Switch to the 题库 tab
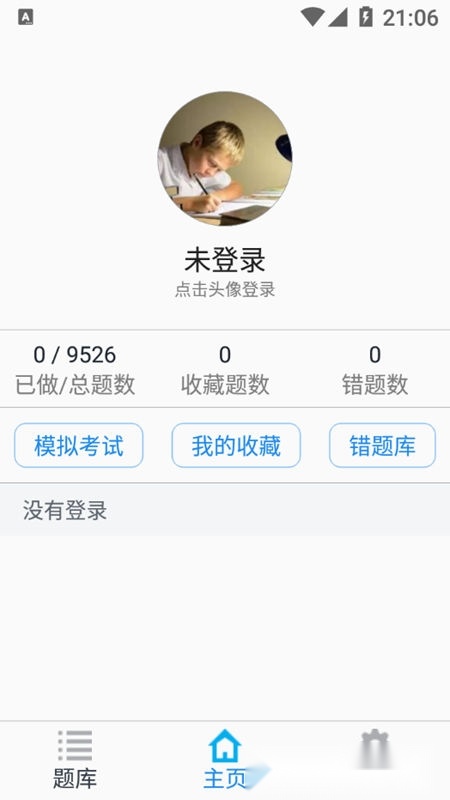This screenshot has width=450, height=800. pyautogui.click(x=75, y=760)
